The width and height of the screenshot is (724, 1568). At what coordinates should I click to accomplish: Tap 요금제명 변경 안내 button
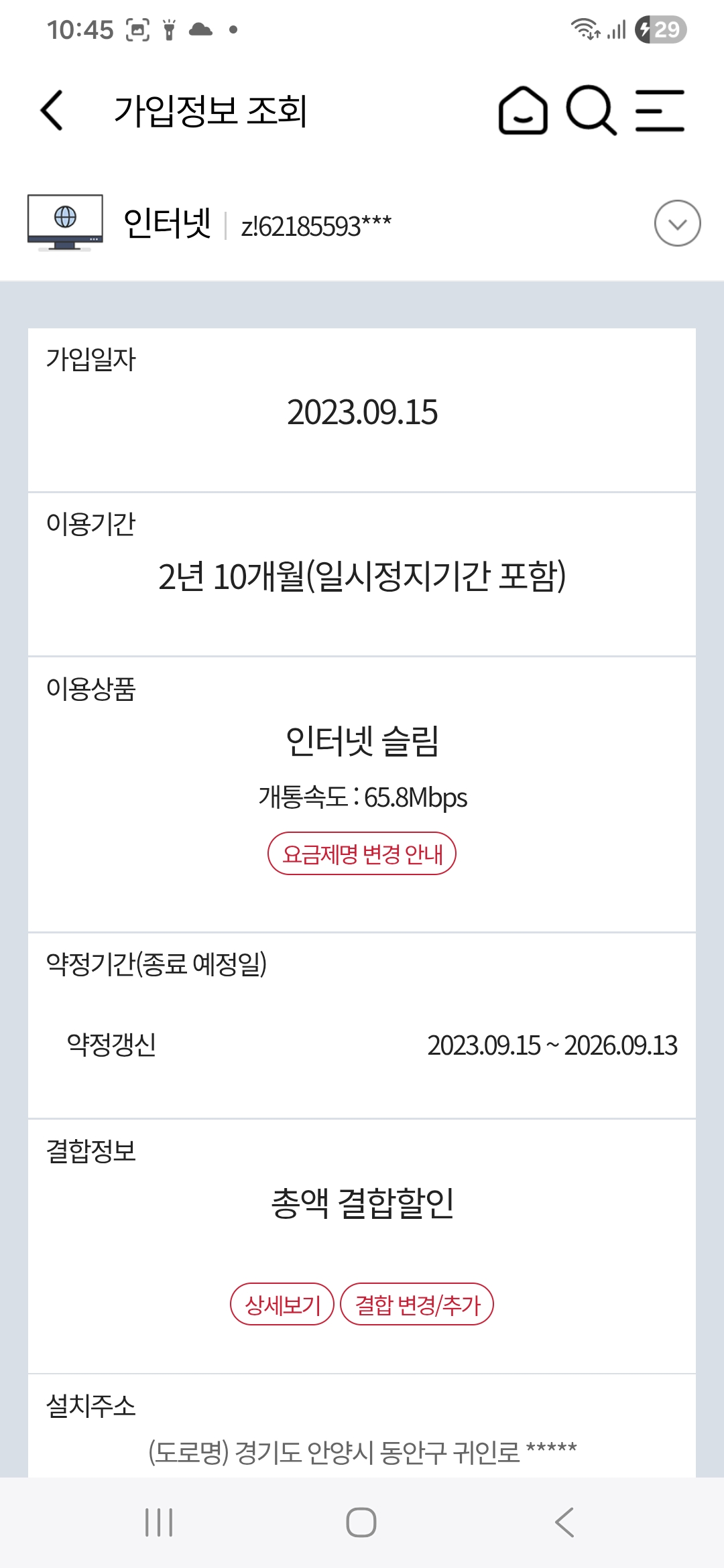coord(362,854)
